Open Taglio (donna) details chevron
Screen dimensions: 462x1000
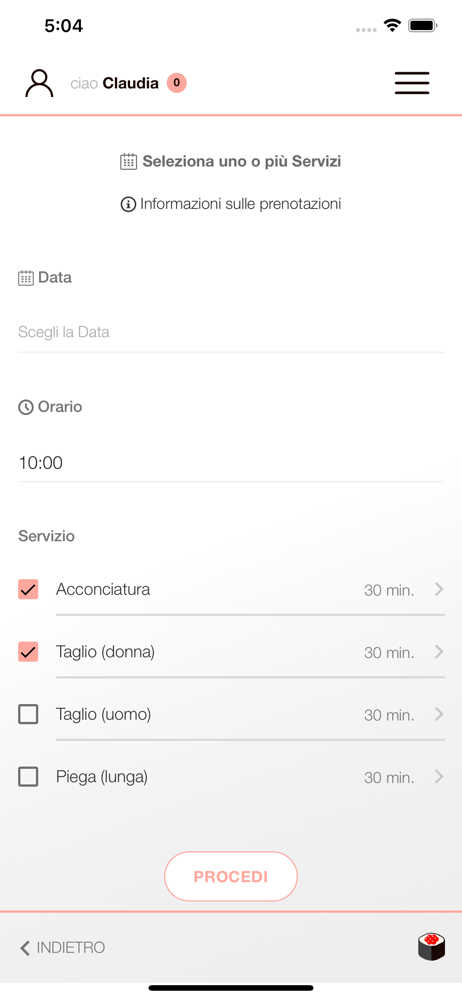point(439,652)
